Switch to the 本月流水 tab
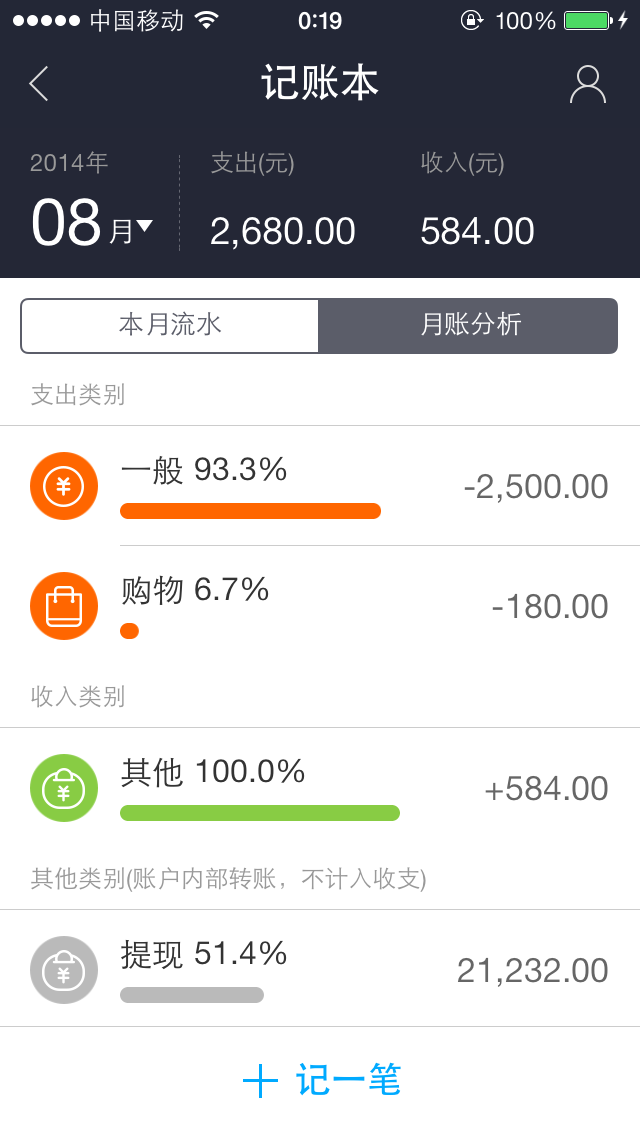 tap(170, 325)
